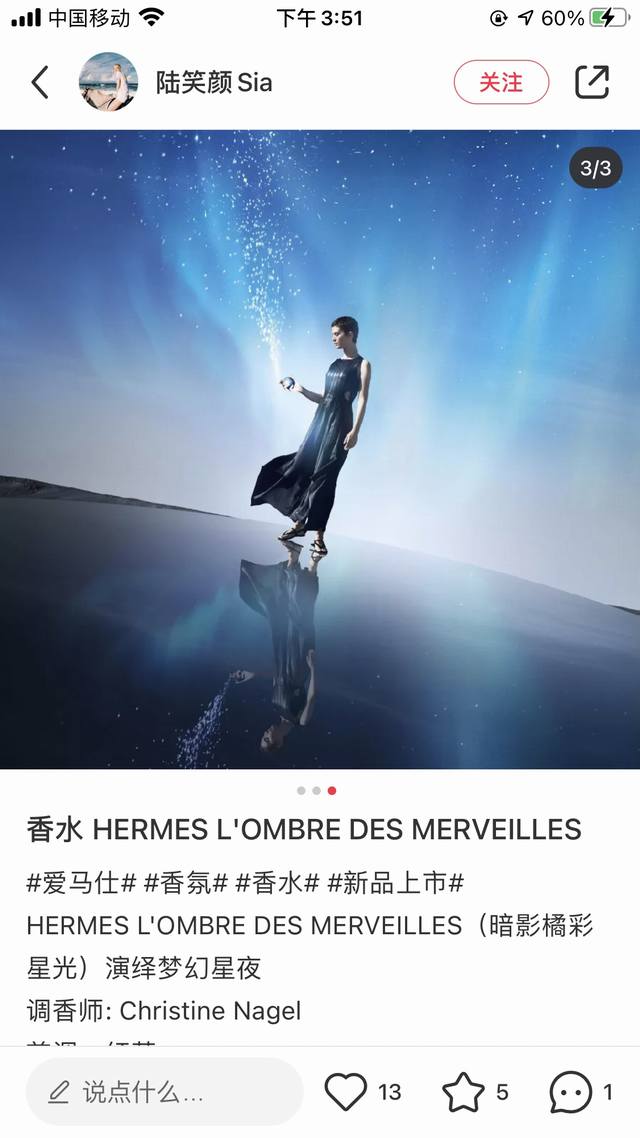The width and height of the screenshot is (640, 1138).
Task: Go back using the arrow icon
Action: click(40, 82)
